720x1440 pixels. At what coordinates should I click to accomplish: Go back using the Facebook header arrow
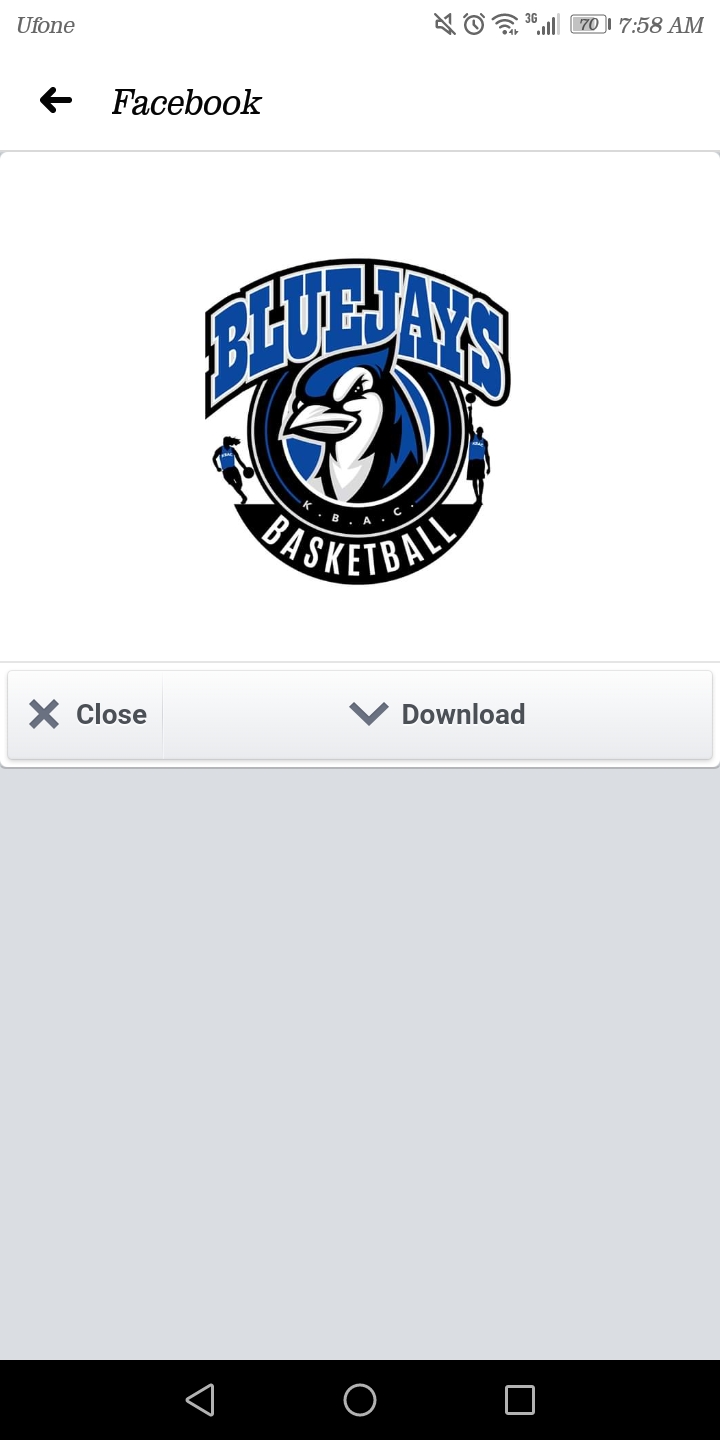tap(56, 100)
